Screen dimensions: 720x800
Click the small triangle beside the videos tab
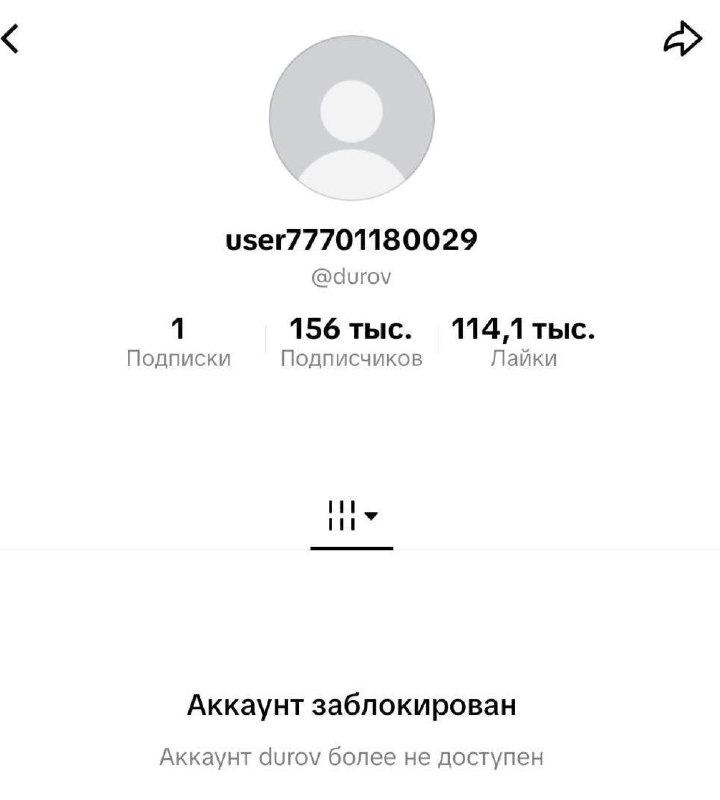pos(372,517)
